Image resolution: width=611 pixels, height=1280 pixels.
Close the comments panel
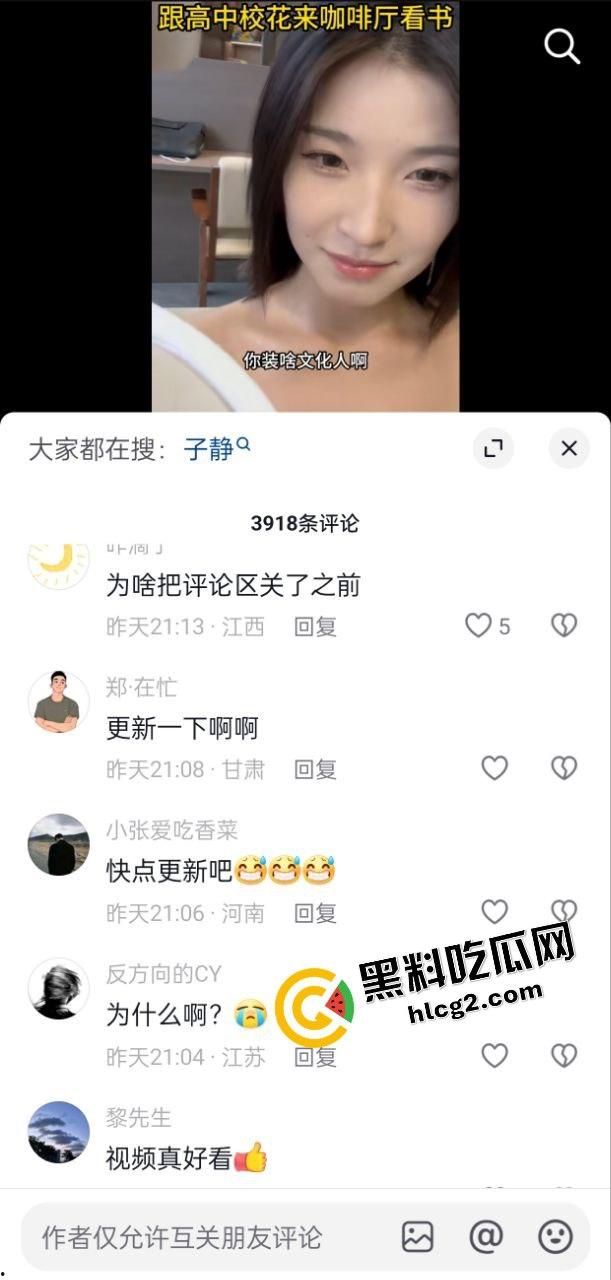point(569,449)
